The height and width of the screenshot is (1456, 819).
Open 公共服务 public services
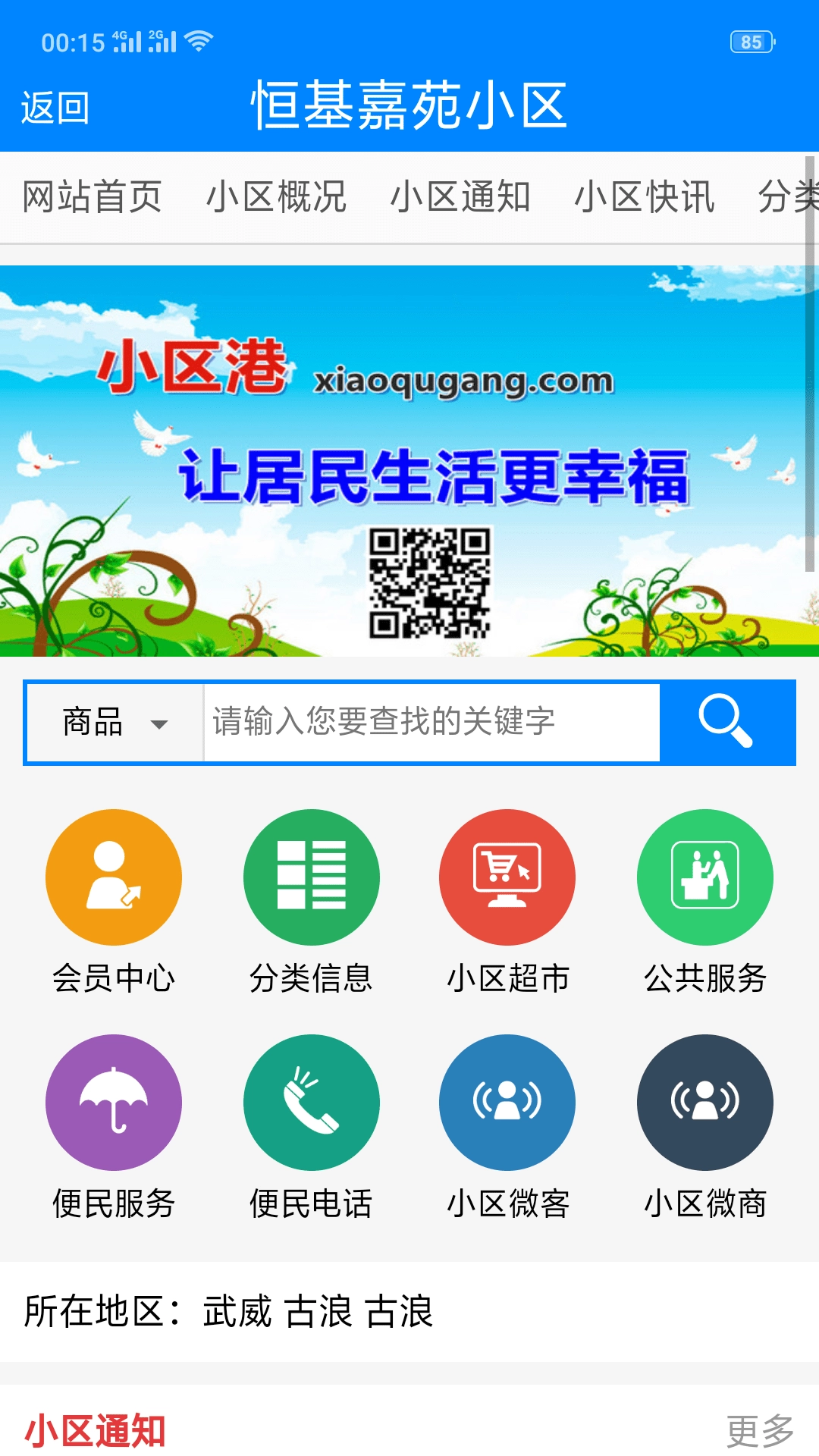click(x=704, y=877)
